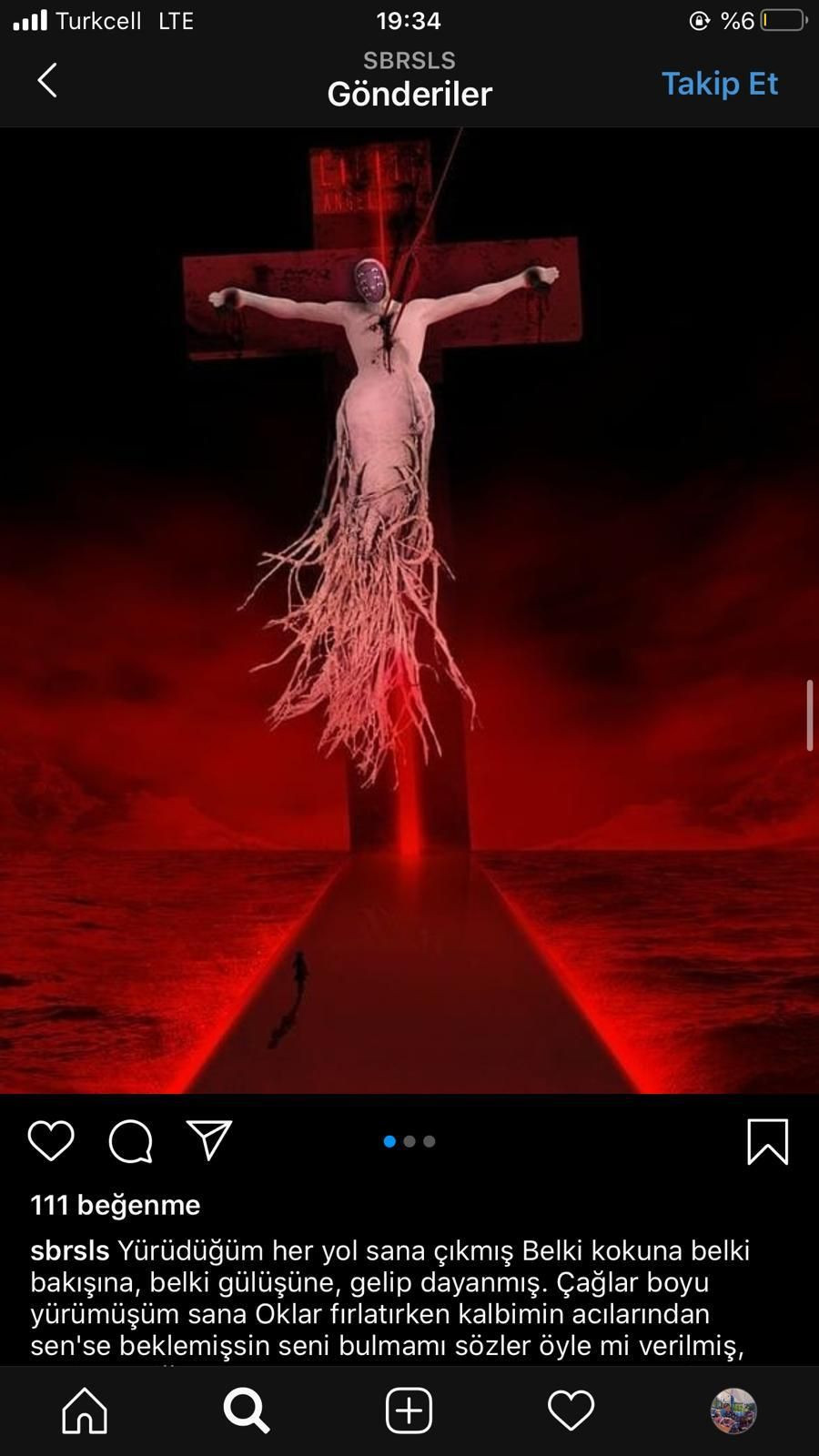Screen dimensions: 819x1456
Task: Share the post via paper plane icon
Action: pos(209,1140)
